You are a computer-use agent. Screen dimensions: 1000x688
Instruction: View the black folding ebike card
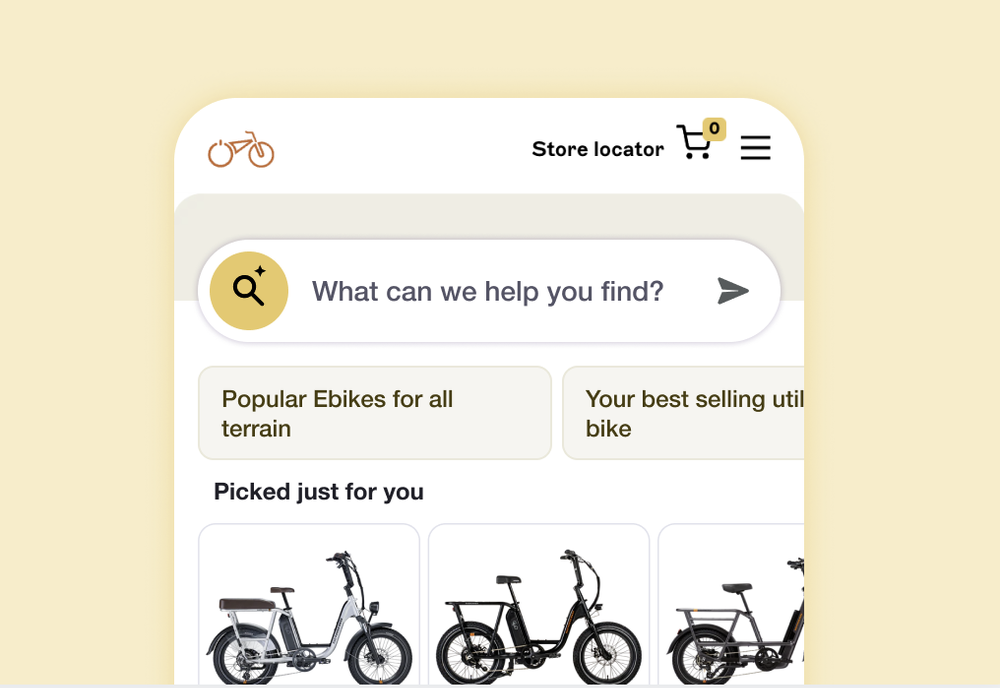[x=539, y=605]
